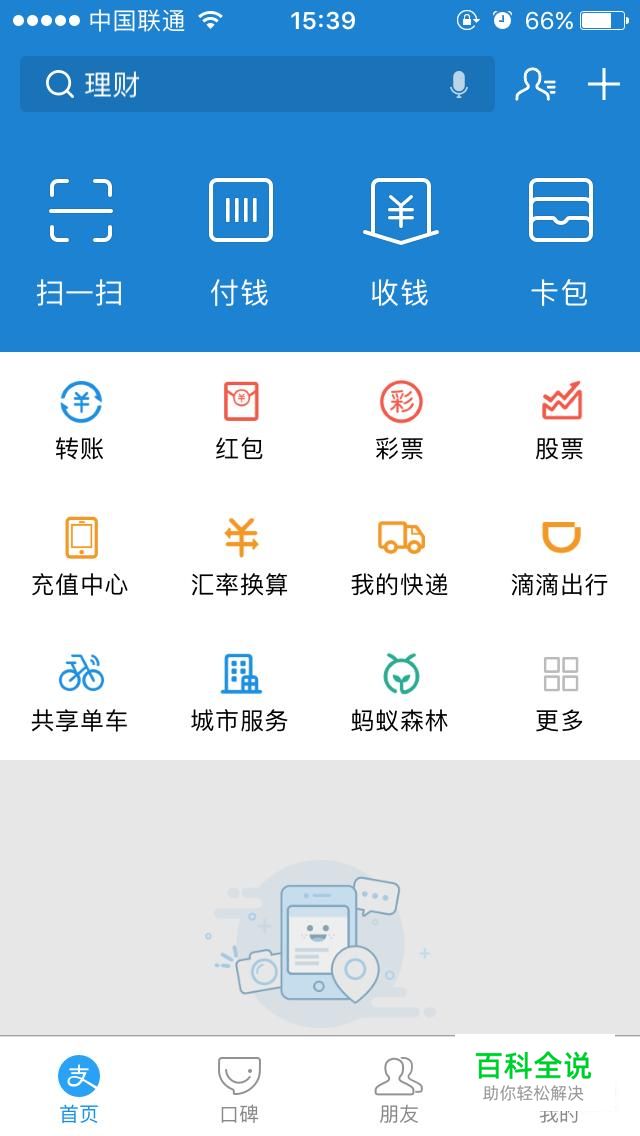The height and width of the screenshot is (1136, 640).
Task: Open 共享单车 bike sharing
Action: 80,692
